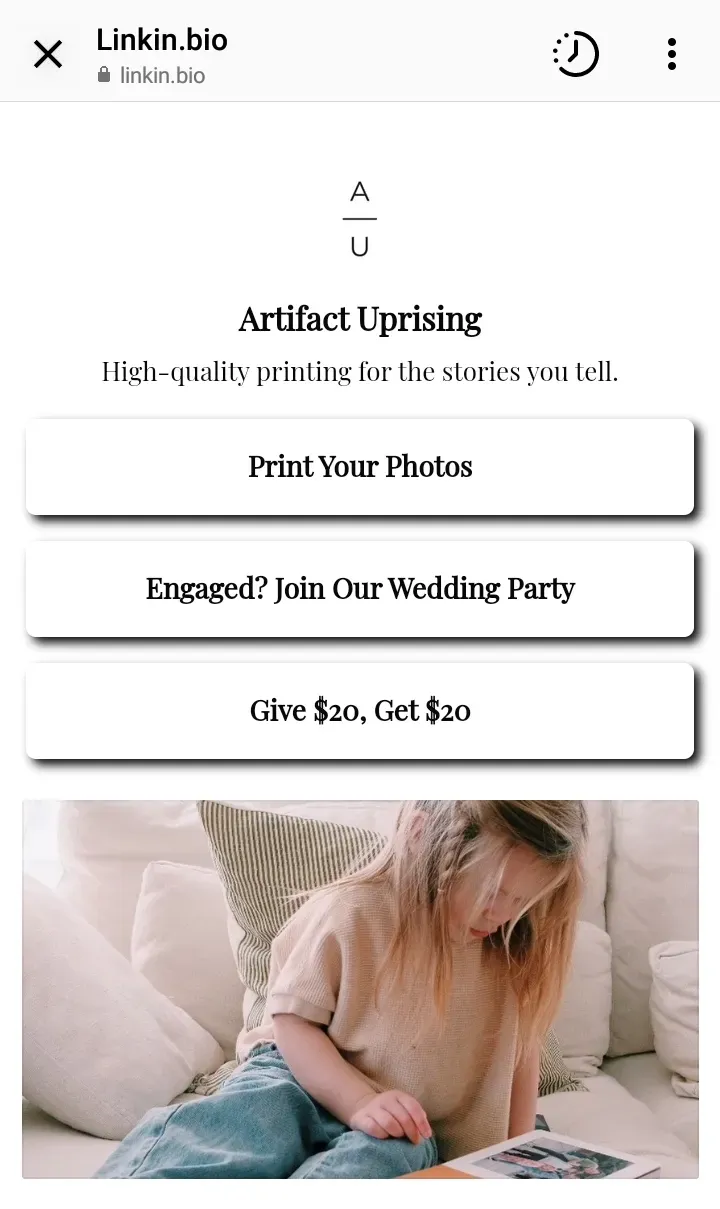Open the photo of girl reading a book
Screen dimensions: 720x1209
click(x=360, y=988)
